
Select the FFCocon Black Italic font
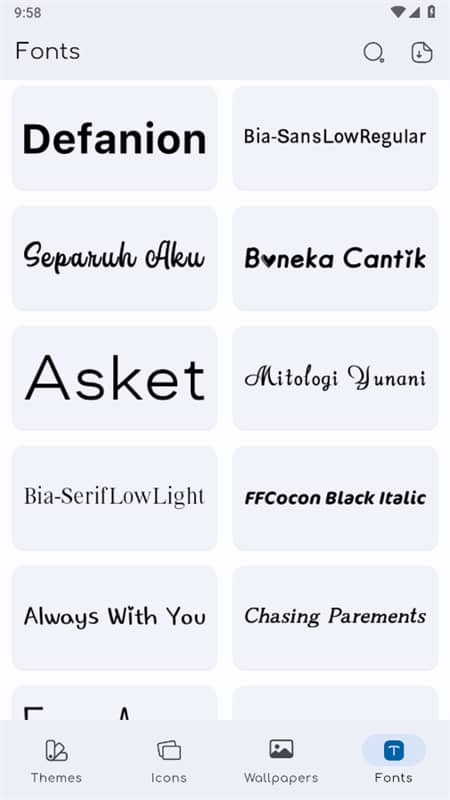click(x=335, y=498)
